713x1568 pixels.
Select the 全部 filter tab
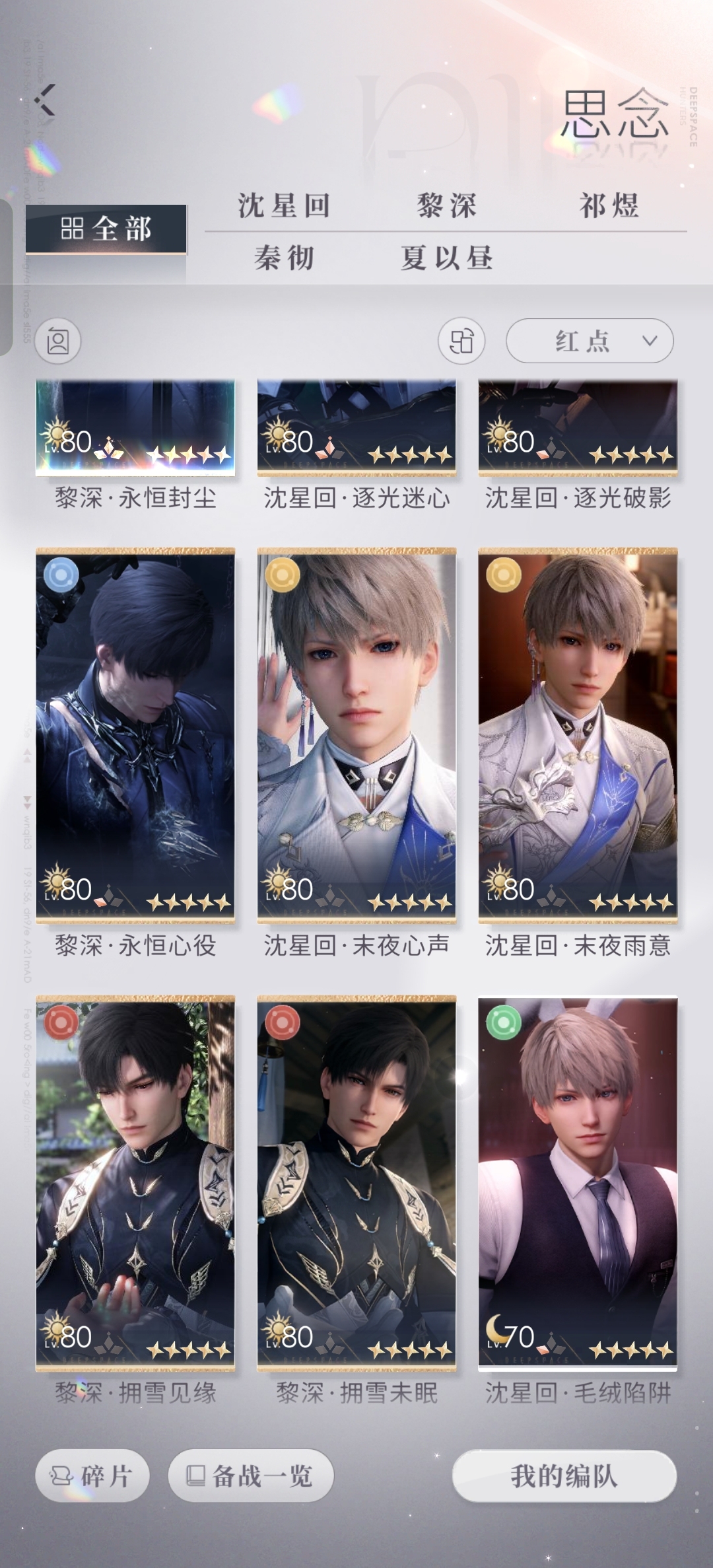[x=106, y=229]
